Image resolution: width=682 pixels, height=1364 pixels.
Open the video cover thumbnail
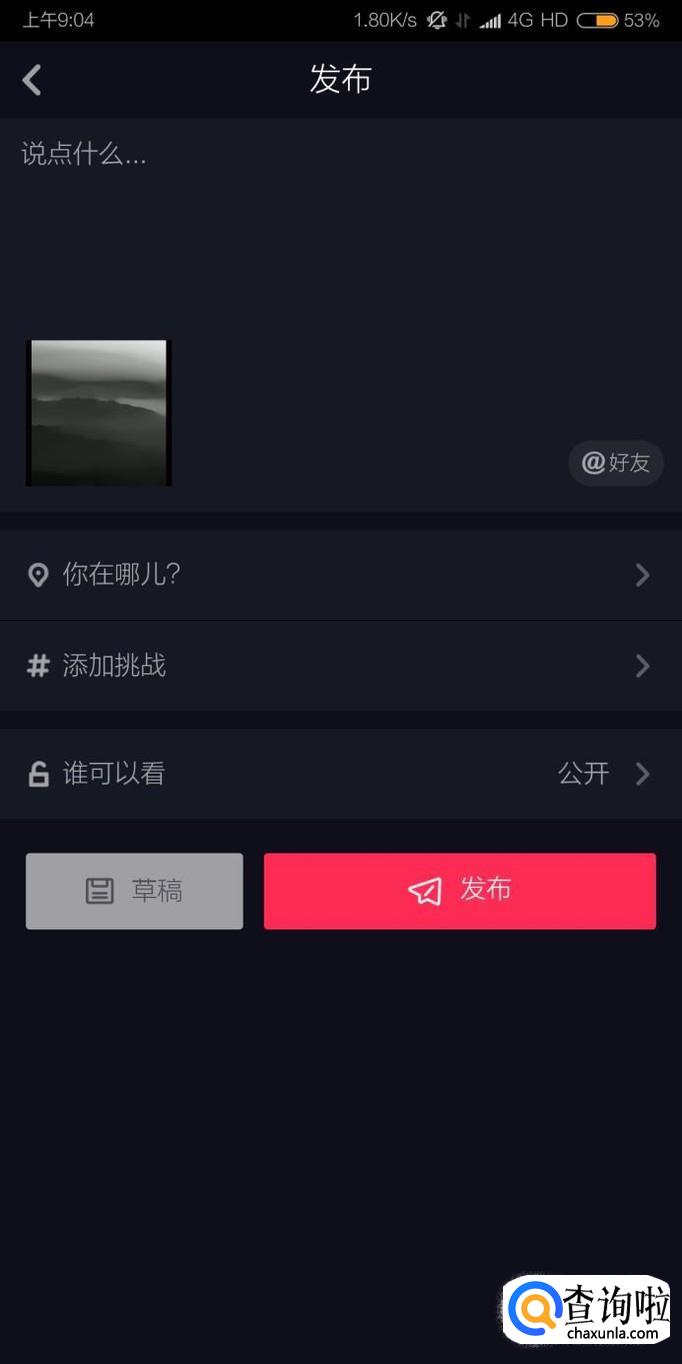(x=99, y=413)
